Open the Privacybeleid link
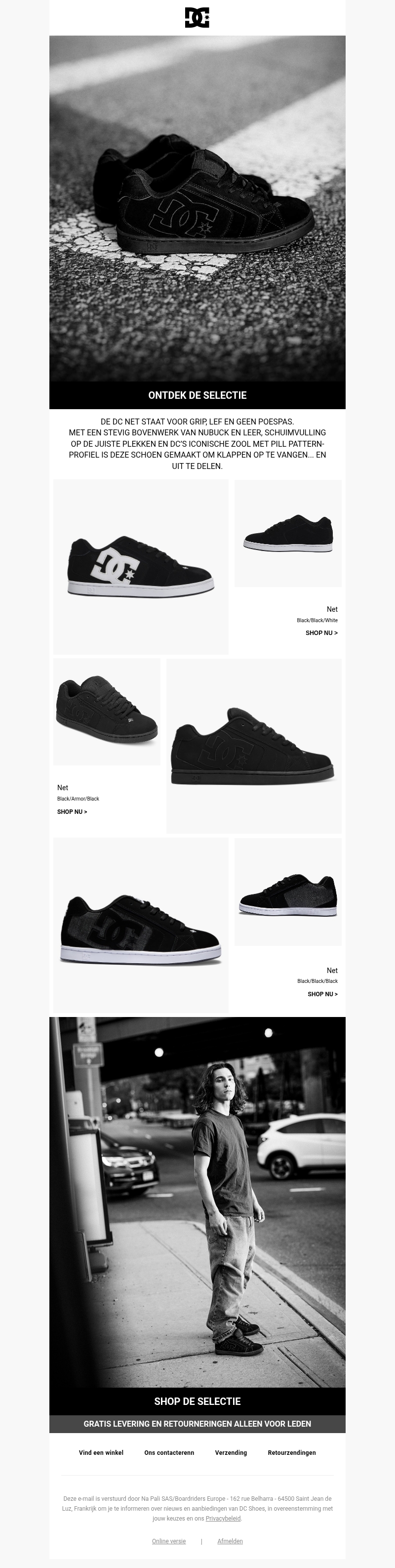 (223, 1518)
